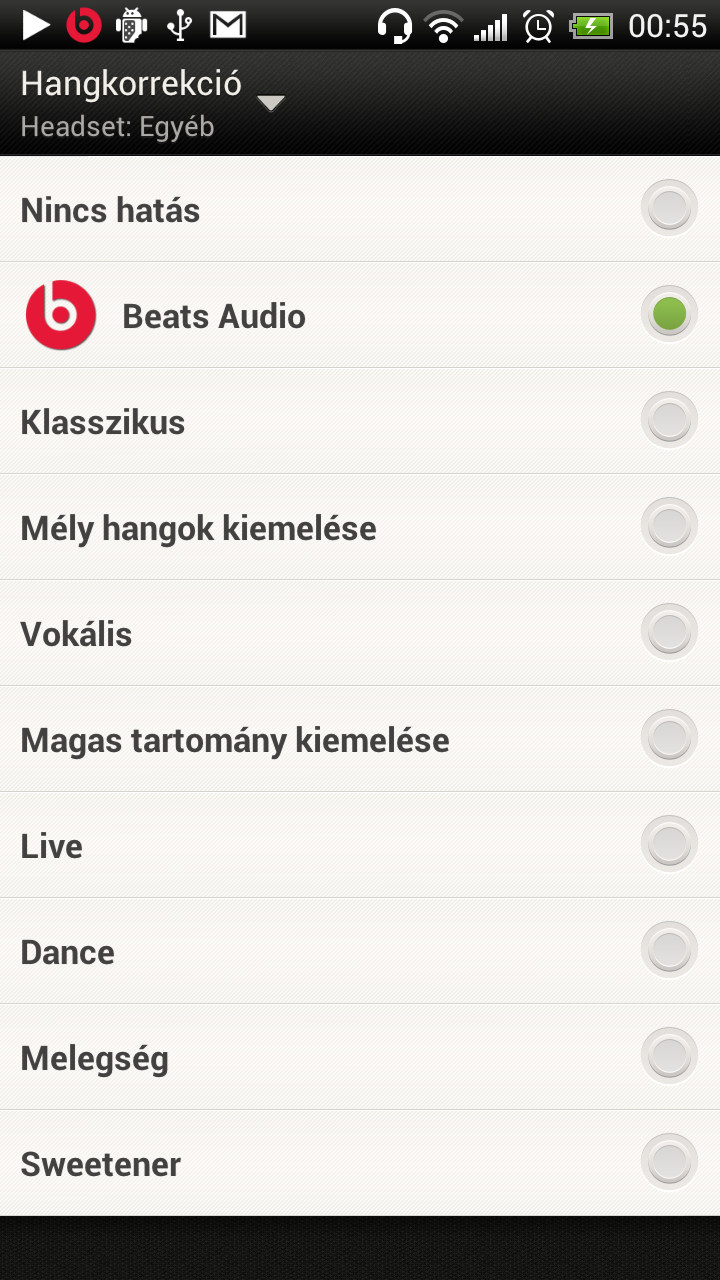The height and width of the screenshot is (1280, 720).
Task: Choose the Beats Audio sound profile
Action: [668, 315]
